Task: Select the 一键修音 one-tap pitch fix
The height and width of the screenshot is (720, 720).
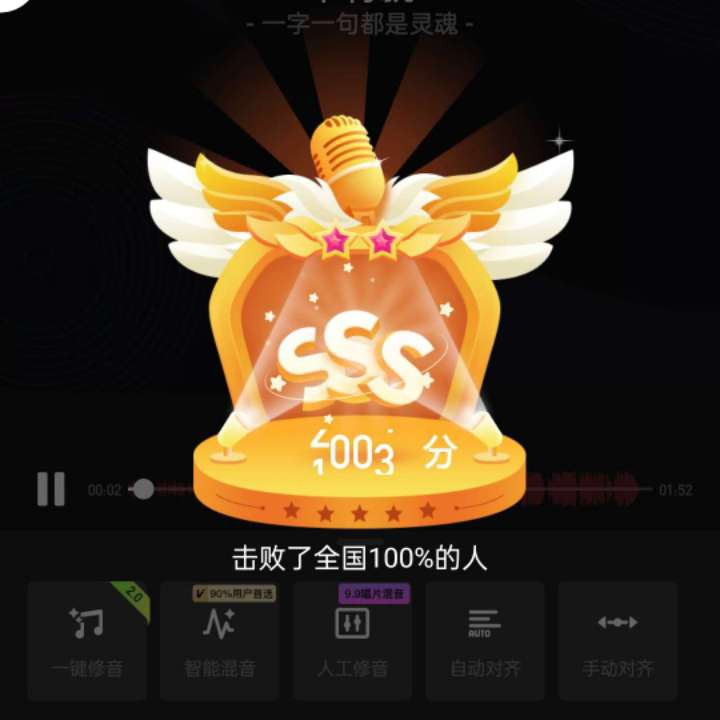Action: point(87,640)
